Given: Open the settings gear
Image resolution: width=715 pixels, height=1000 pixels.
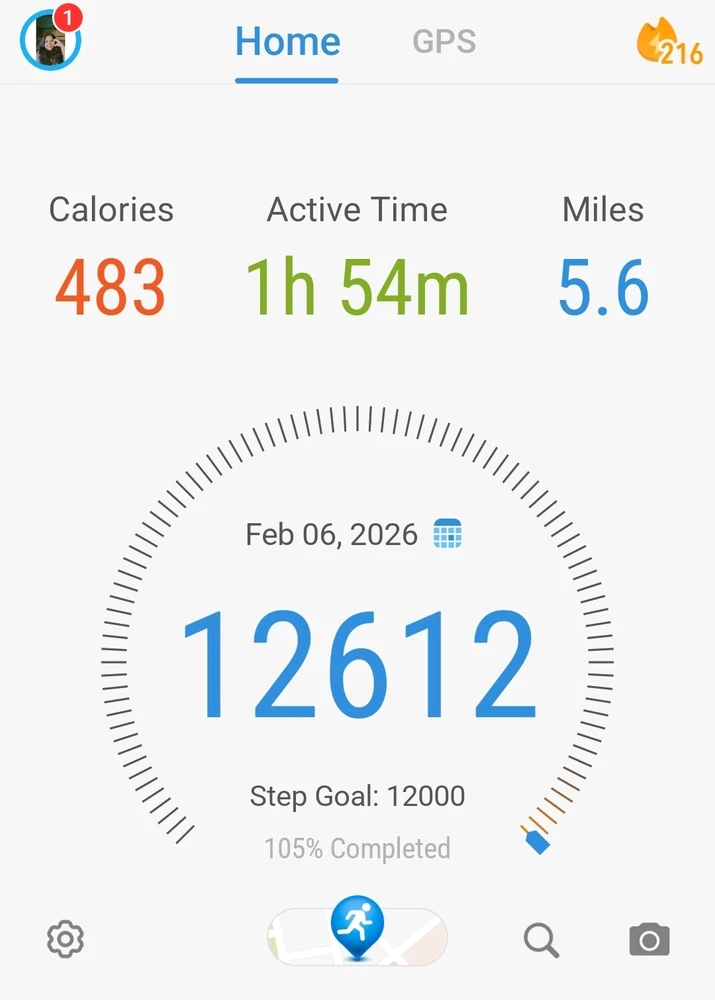Looking at the screenshot, I should [x=66, y=939].
